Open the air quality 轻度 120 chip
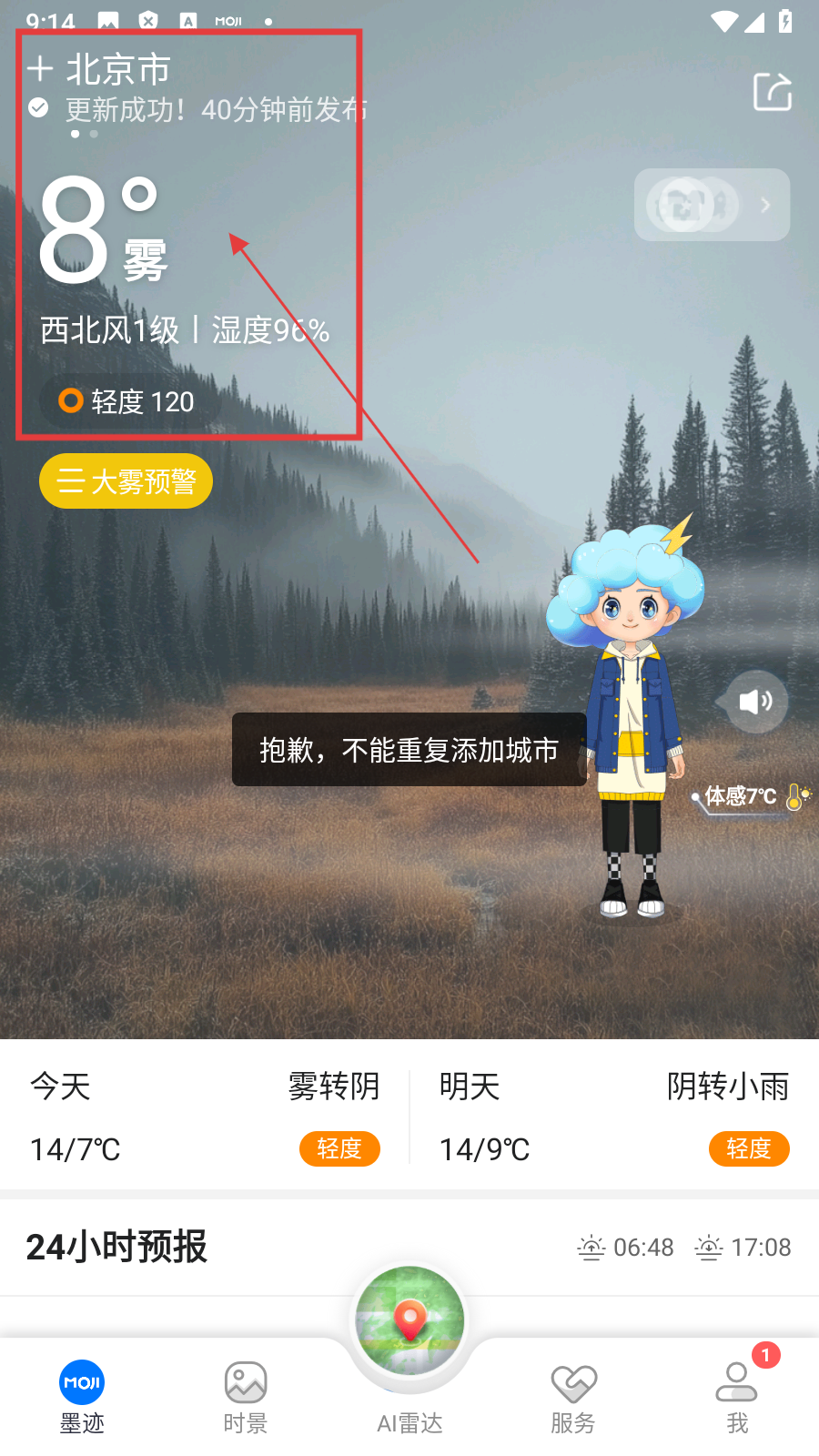Screen dimensions: 819x1456 click(127, 401)
